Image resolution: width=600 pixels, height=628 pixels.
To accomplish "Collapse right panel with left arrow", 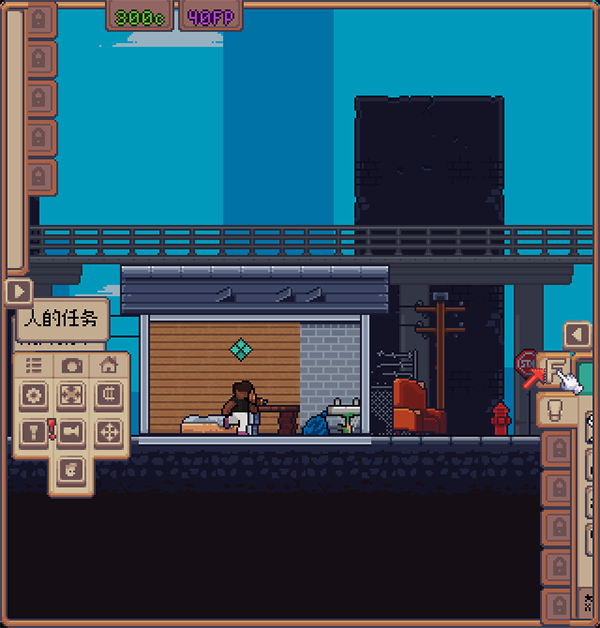I will pos(577,335).
